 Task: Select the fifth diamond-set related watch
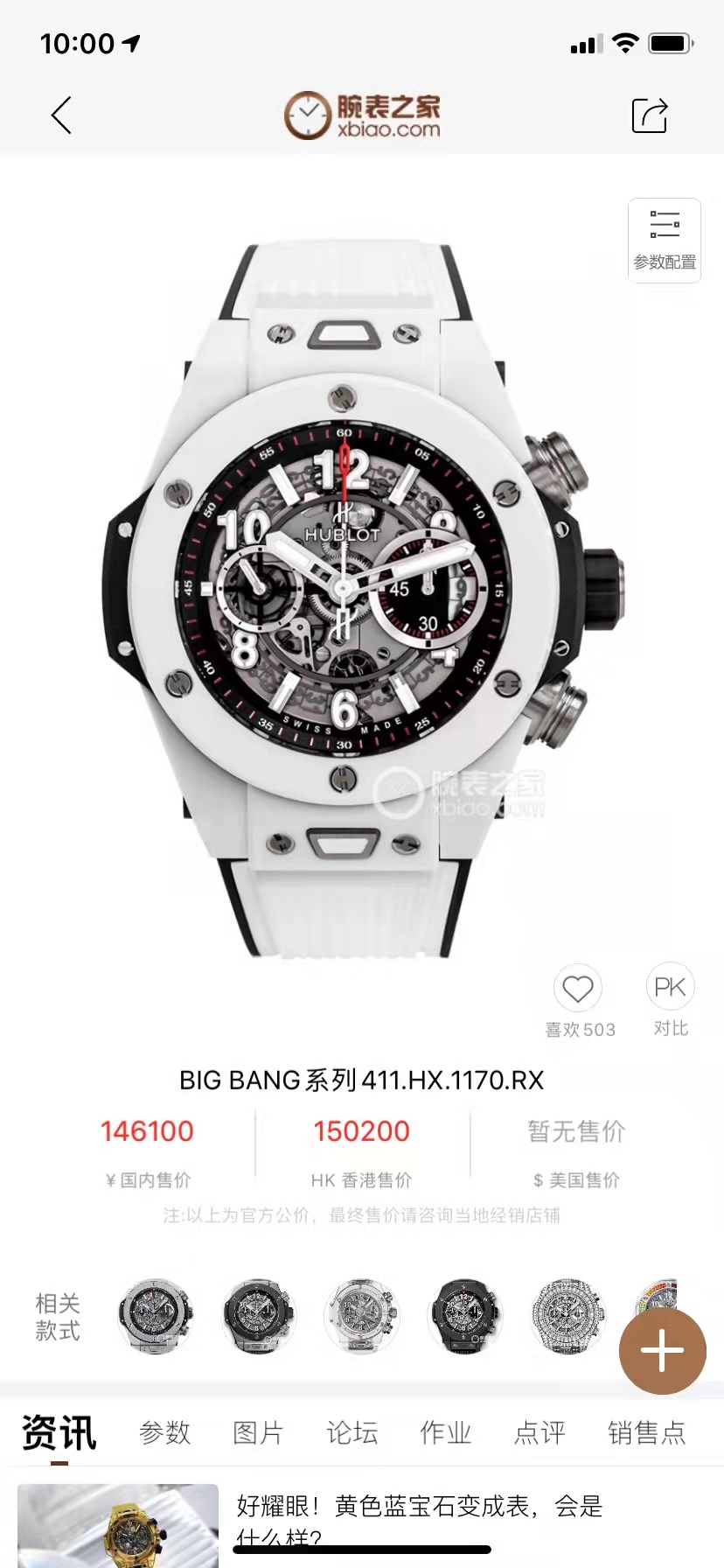(568, 1316)
